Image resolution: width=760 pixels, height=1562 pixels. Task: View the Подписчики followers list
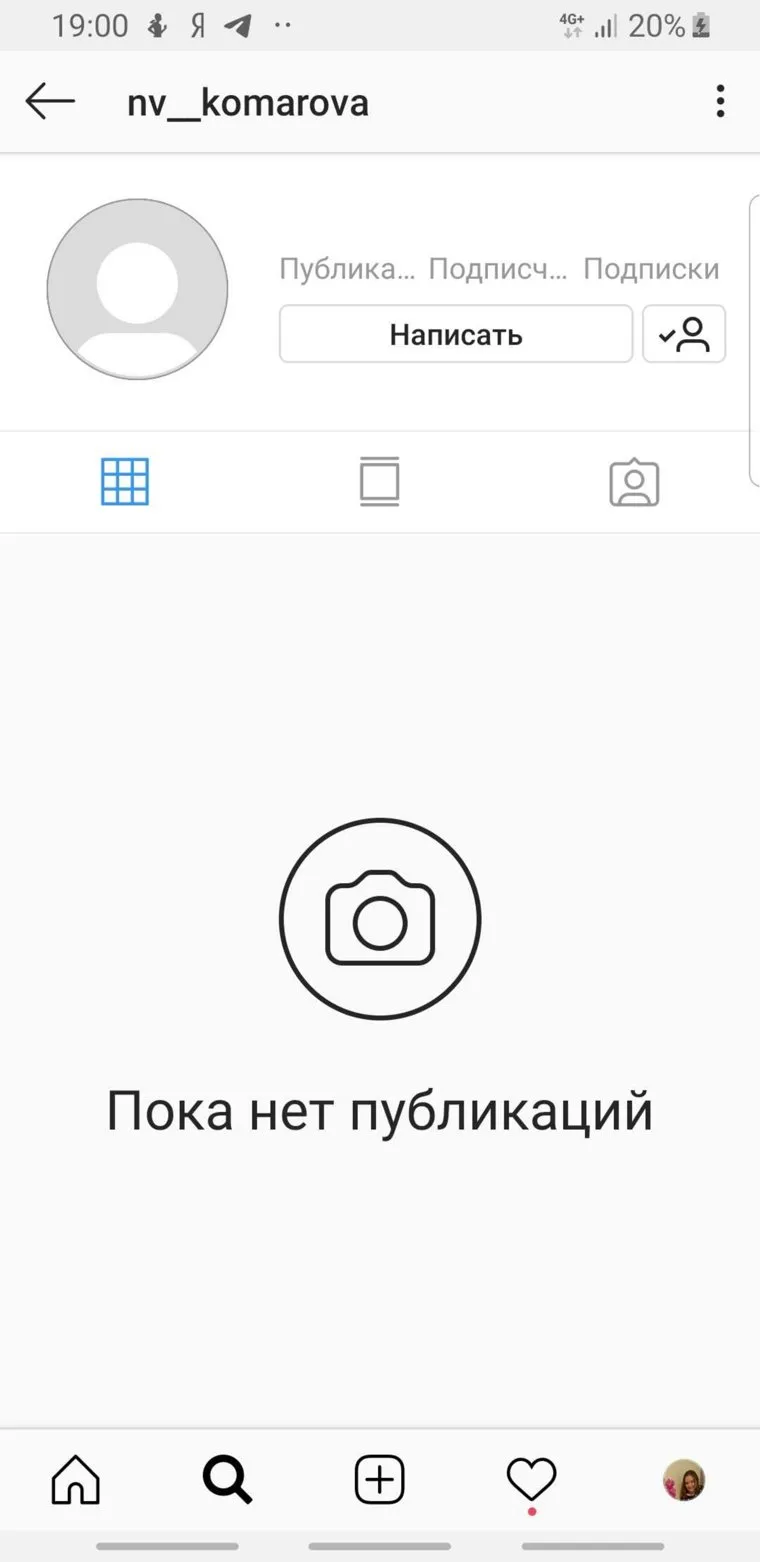[498, 269]
